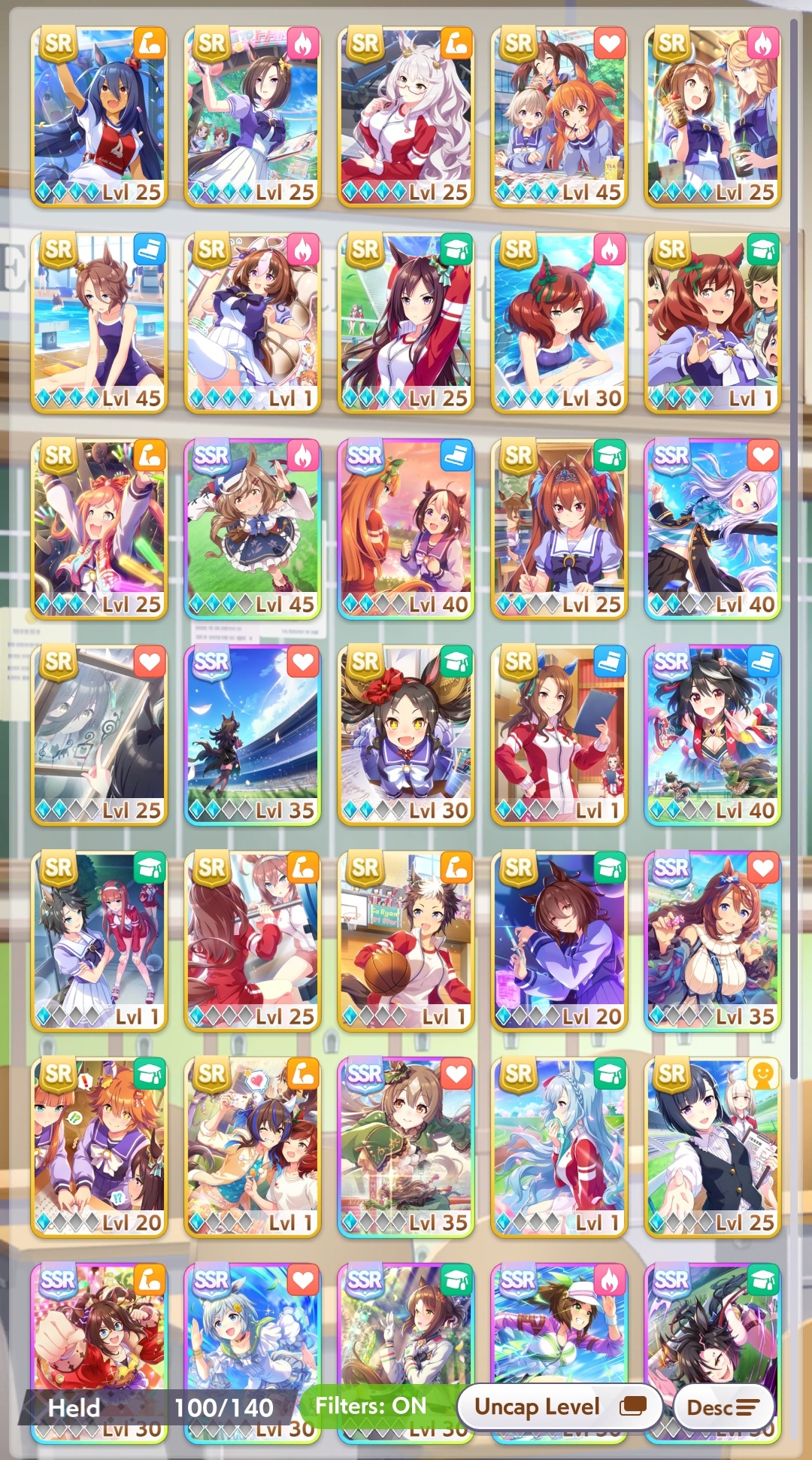Open SR Lvl 1 card of girl holding tablet
This screenshot has height=1460, width=812.
click(559, 734)
